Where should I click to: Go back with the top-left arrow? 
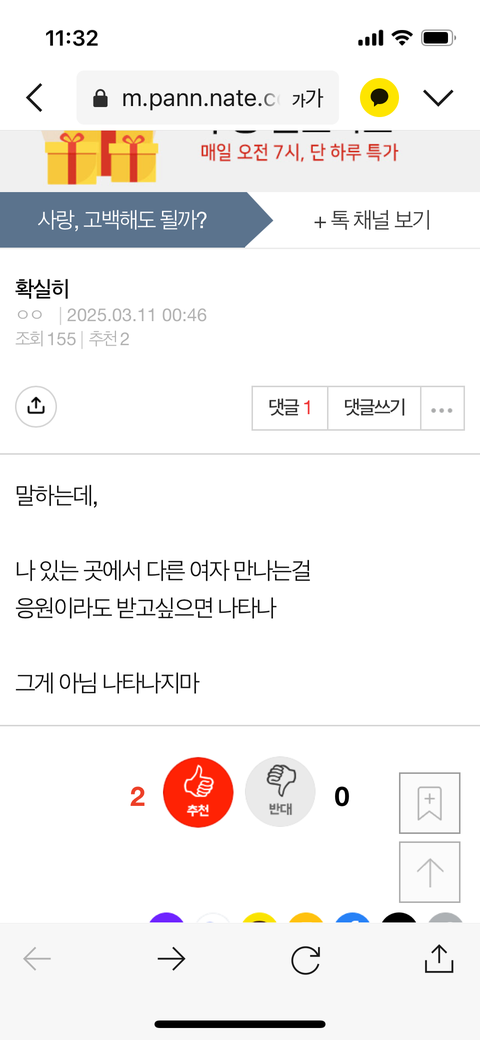click(34, 98)
